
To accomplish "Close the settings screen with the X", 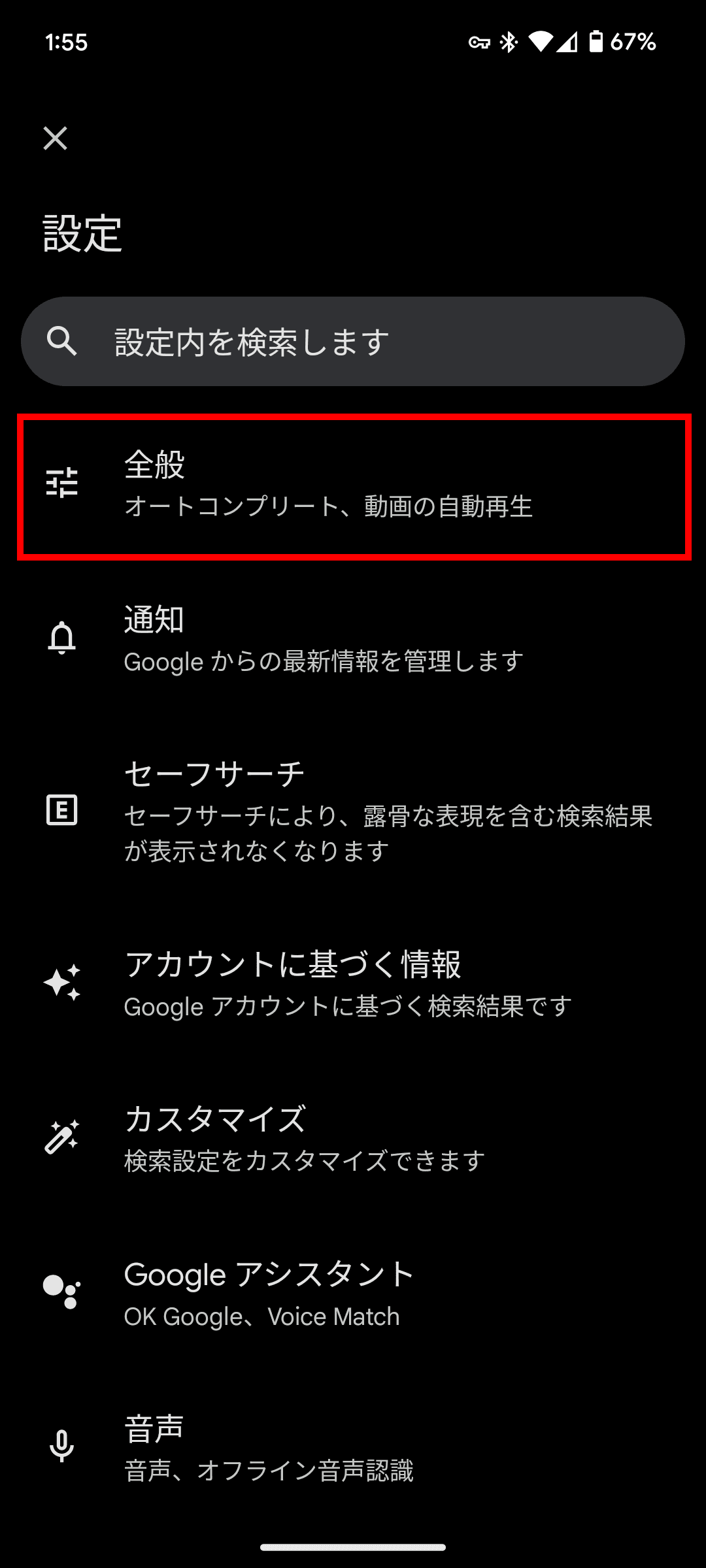I will point(56,139).
